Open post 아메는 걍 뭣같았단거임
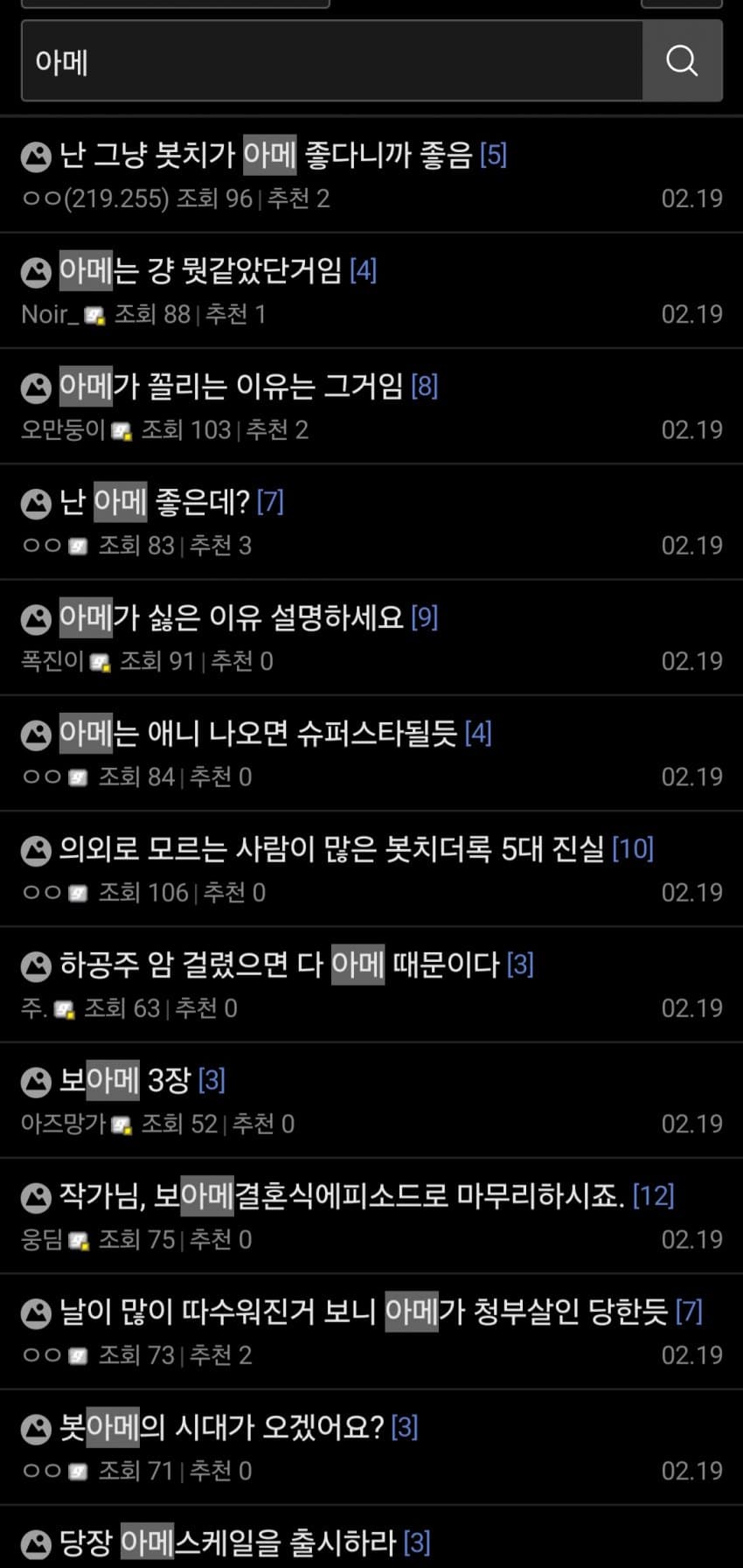Viewport: 743px width, 1568px height. [x=201, y=271]
